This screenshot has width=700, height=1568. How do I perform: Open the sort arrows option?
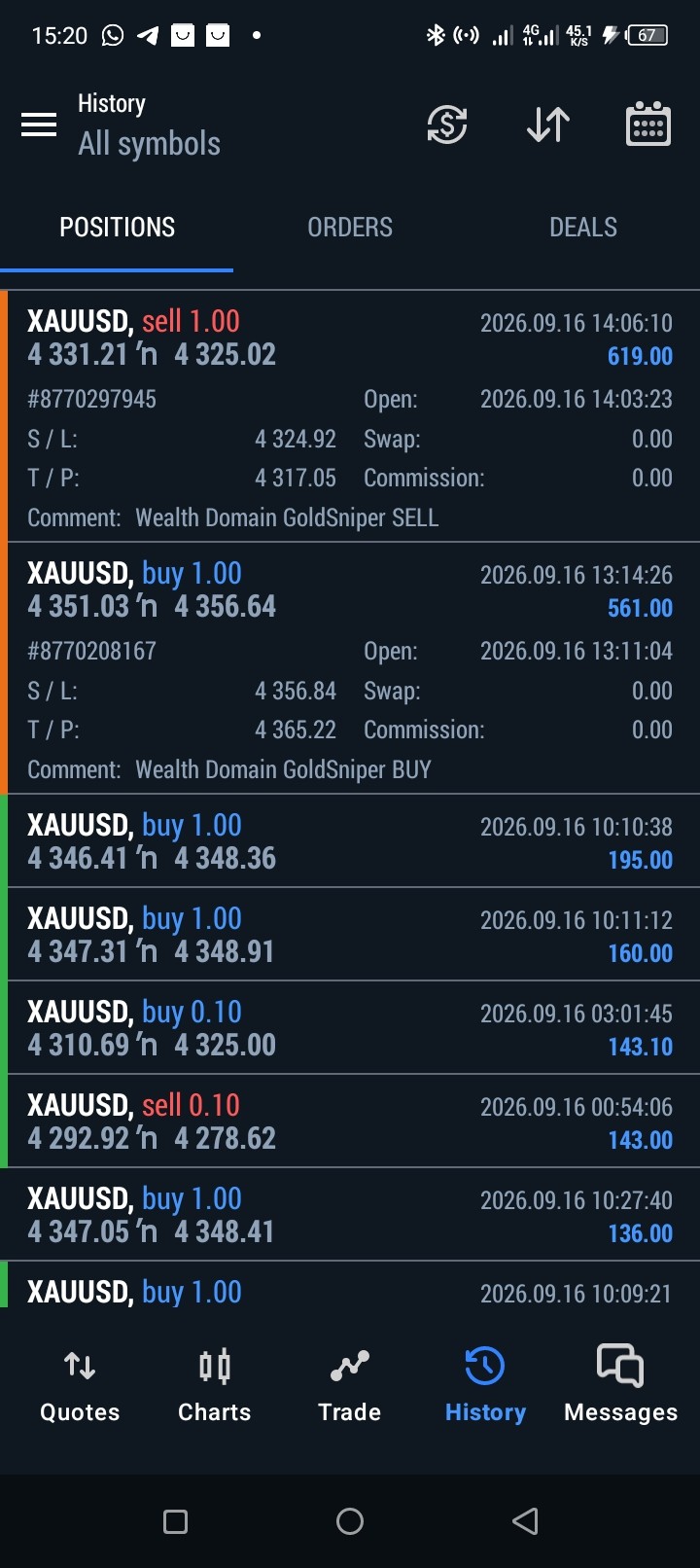coord(548,125)
